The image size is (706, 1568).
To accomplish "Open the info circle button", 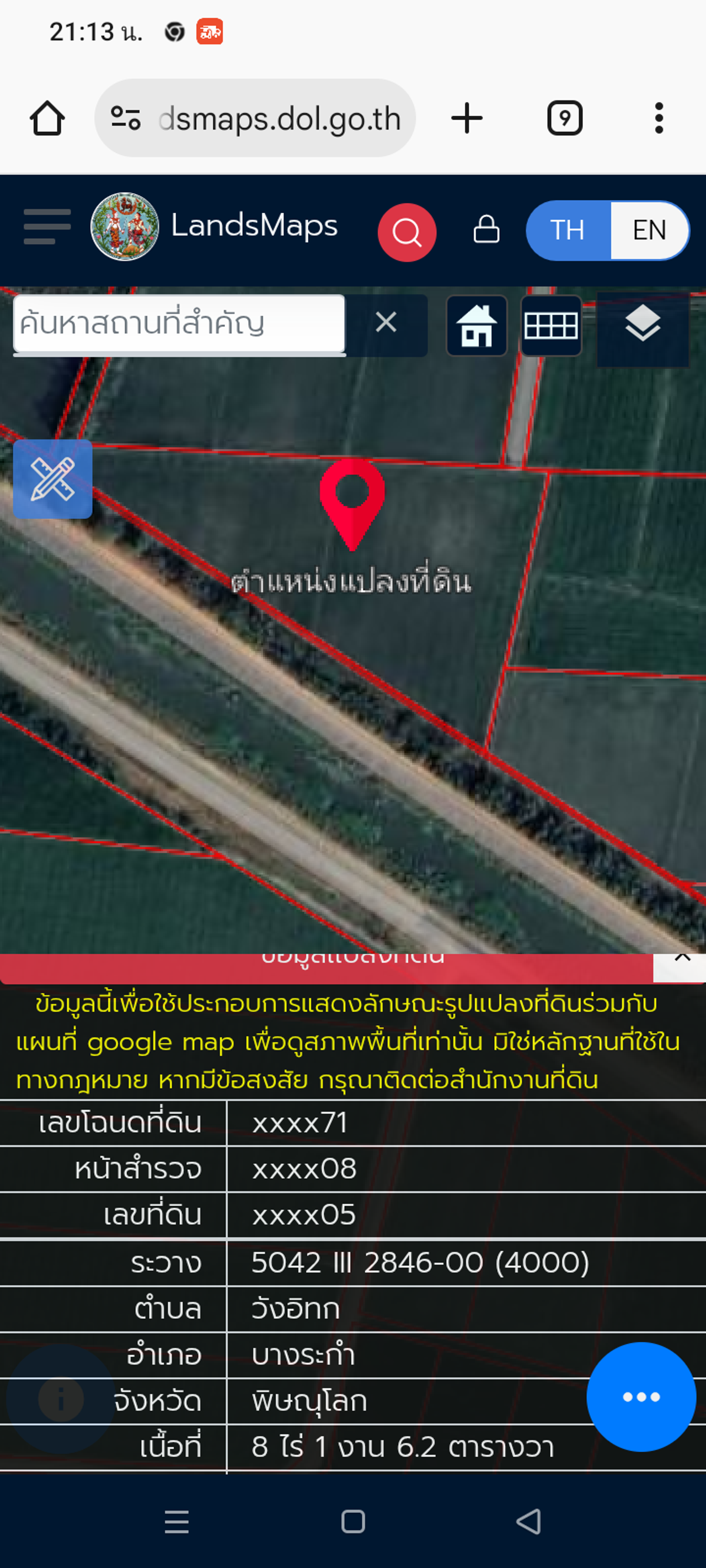I will click(61, 1399).
